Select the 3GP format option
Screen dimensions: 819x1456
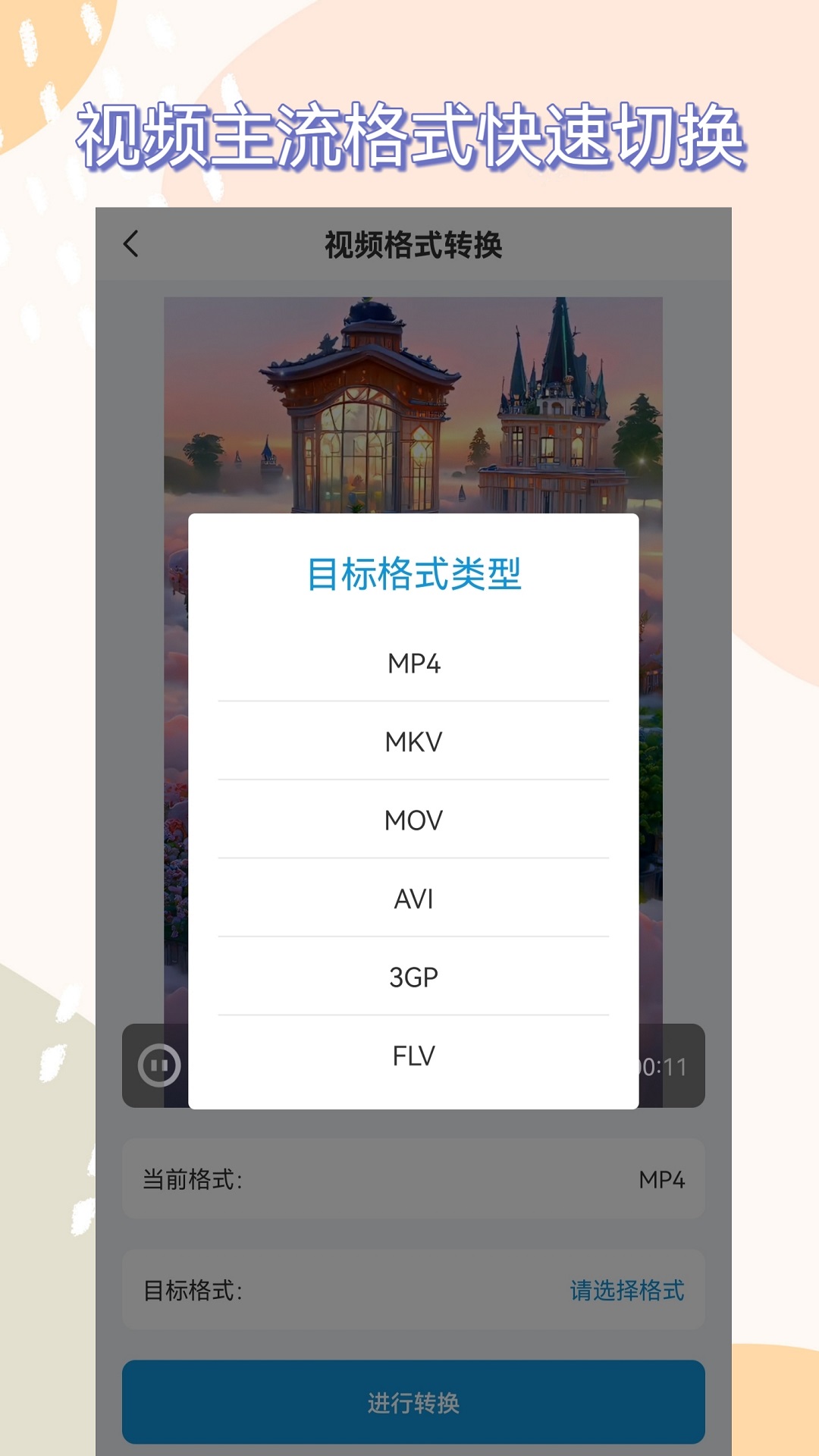pyautogui.click(x=413, y=977)
